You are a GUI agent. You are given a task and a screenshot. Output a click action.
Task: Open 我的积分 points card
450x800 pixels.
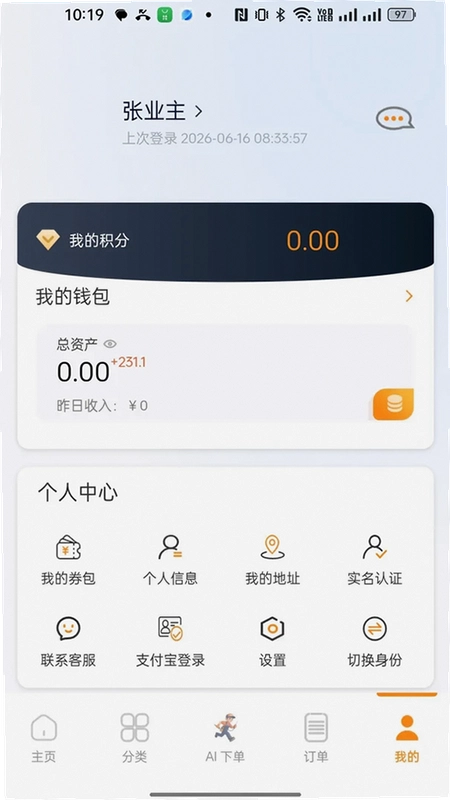[226, 241]
